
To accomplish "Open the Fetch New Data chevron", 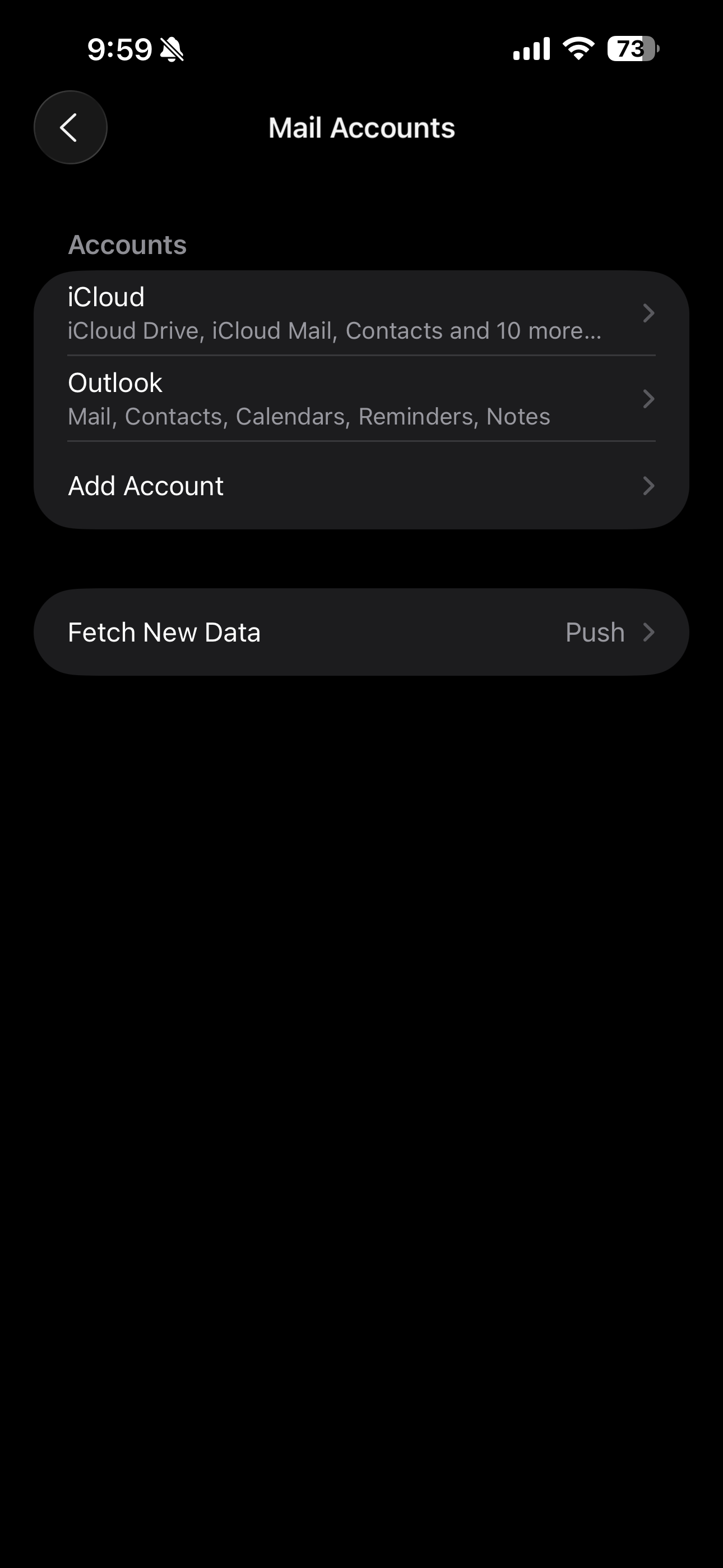I will tap(649, 631).
